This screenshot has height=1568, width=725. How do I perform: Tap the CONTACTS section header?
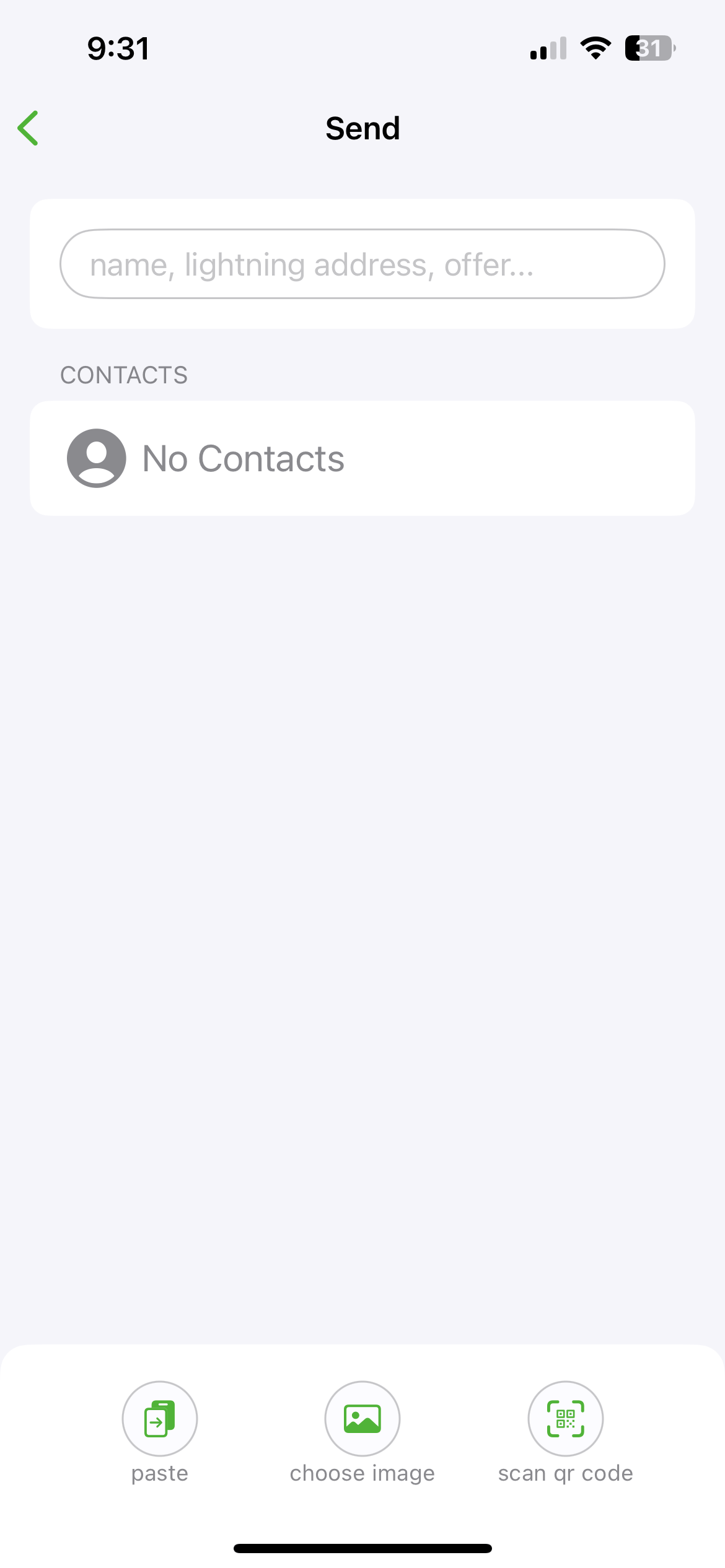[x=123, y=375]
